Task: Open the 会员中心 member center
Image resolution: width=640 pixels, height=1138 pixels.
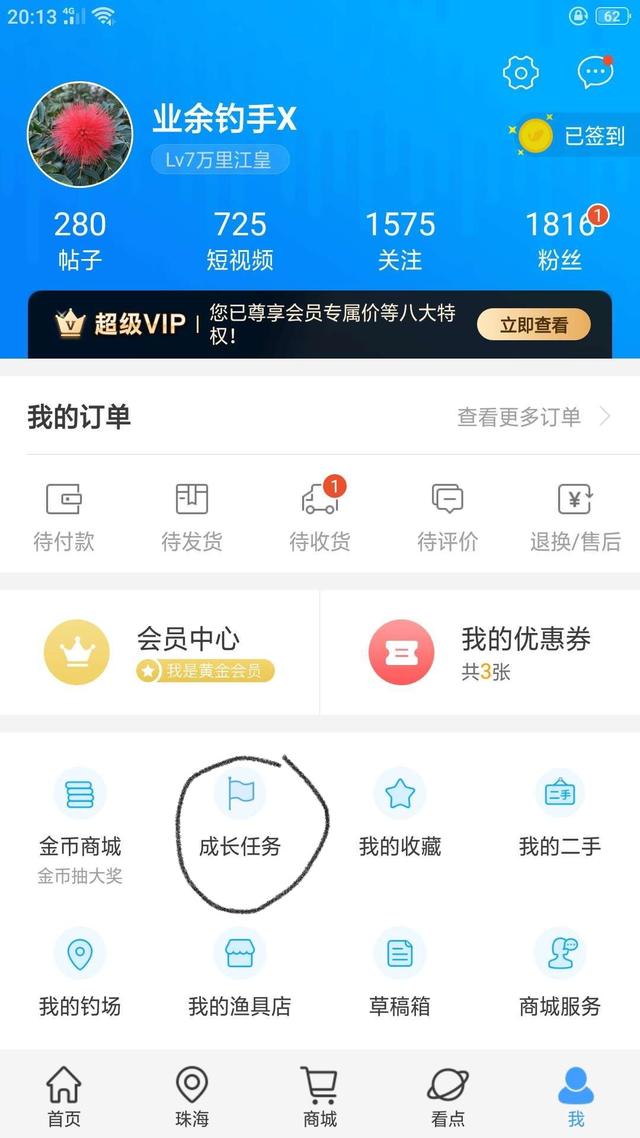Action: click(160, 653)
